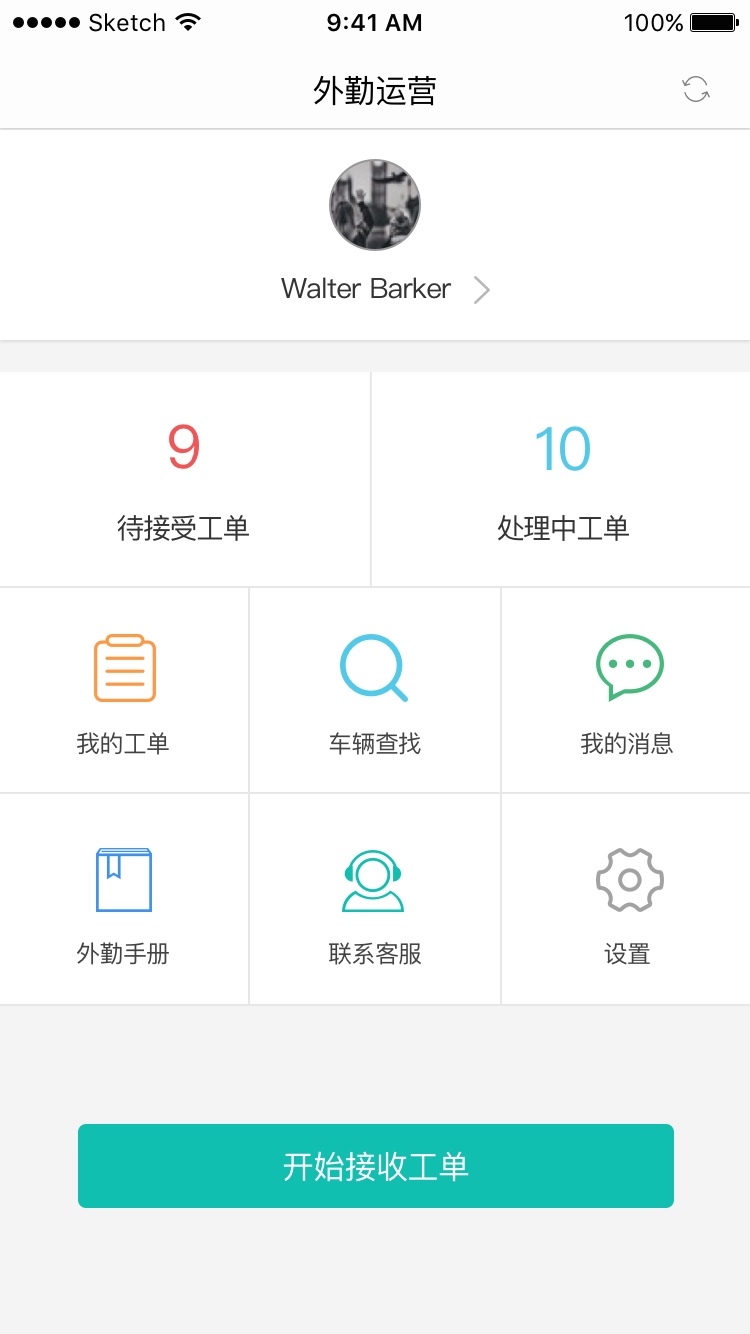This screenshot has width=750, height=1334.
Task: View the 10 处理中工单 orders in progress
Action: point(561,480)
